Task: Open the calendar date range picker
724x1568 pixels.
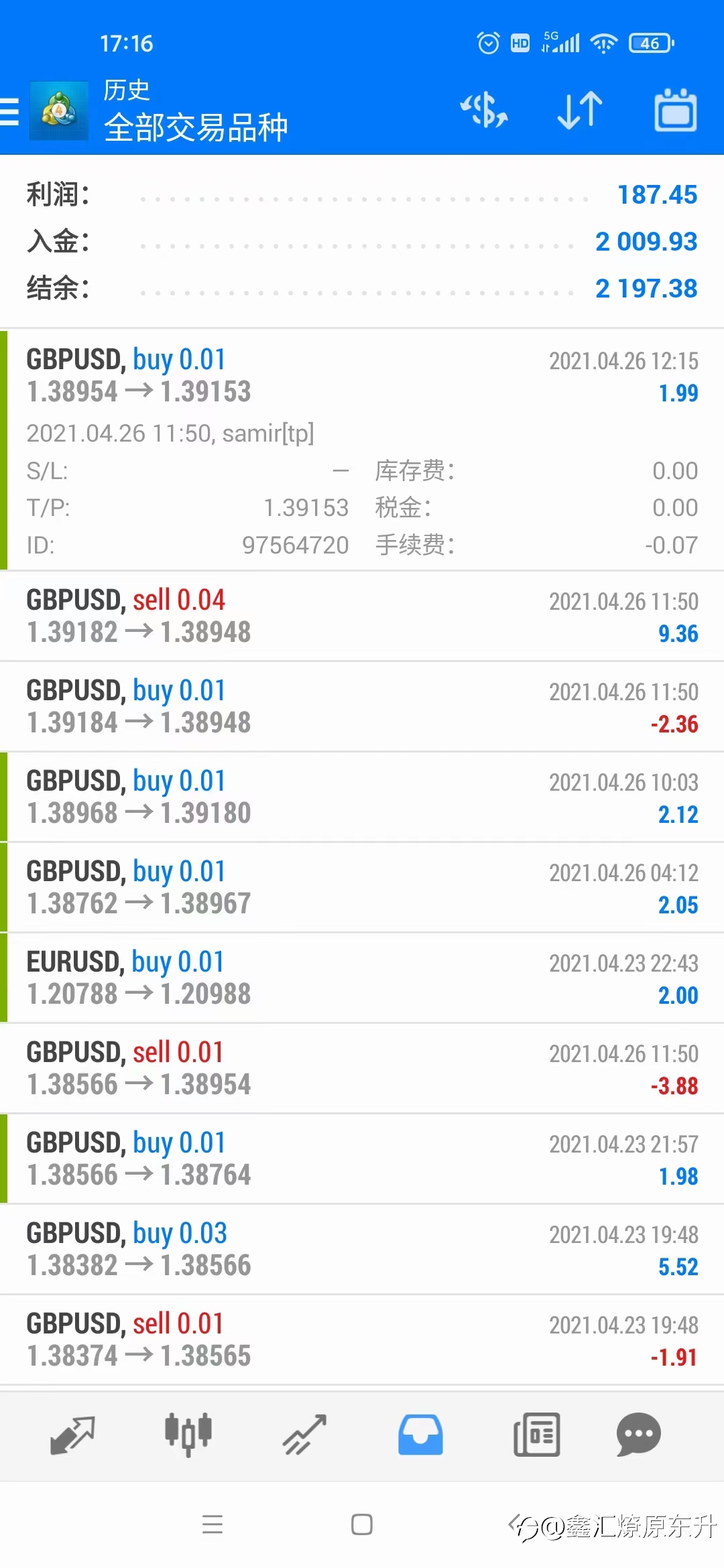Action: (x=675, y=110)
